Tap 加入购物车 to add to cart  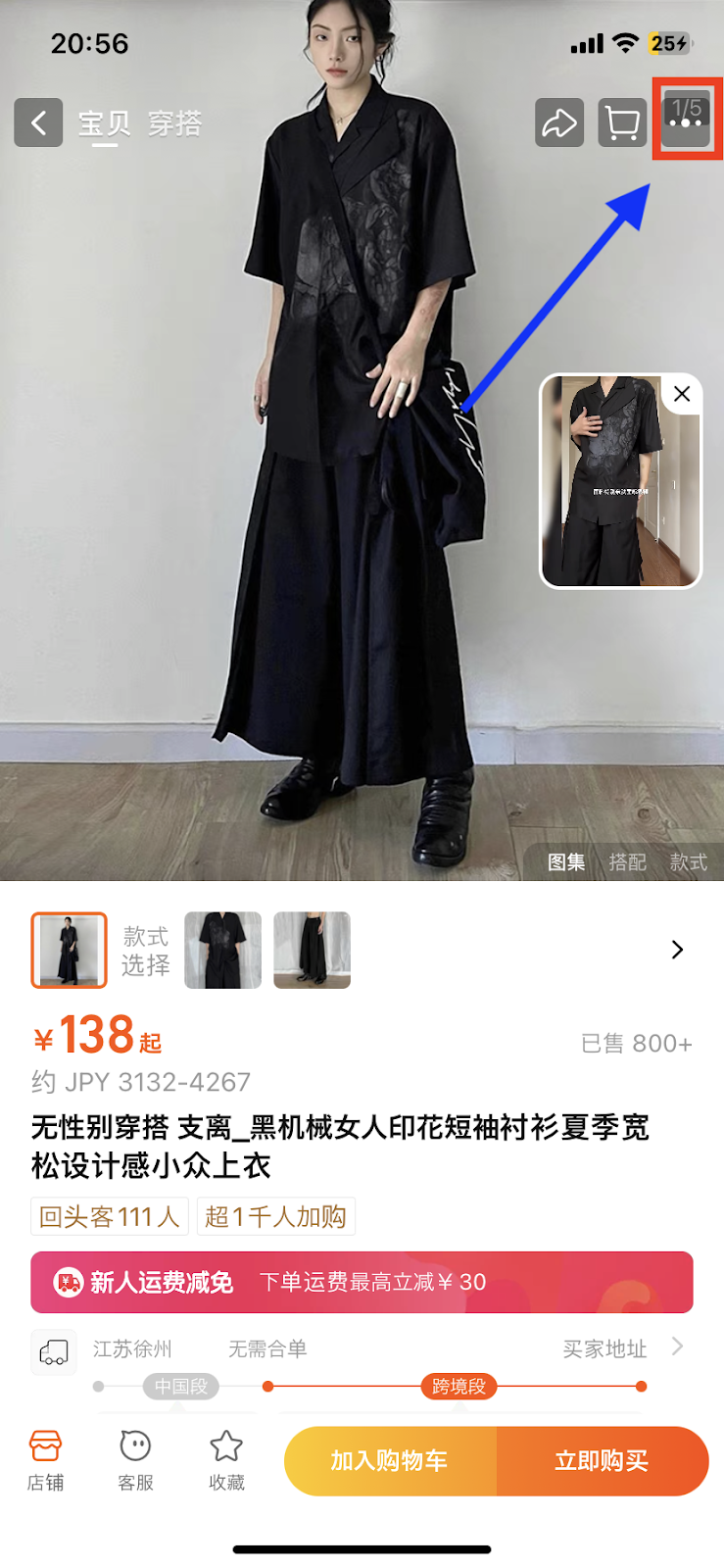[390, 1460]
